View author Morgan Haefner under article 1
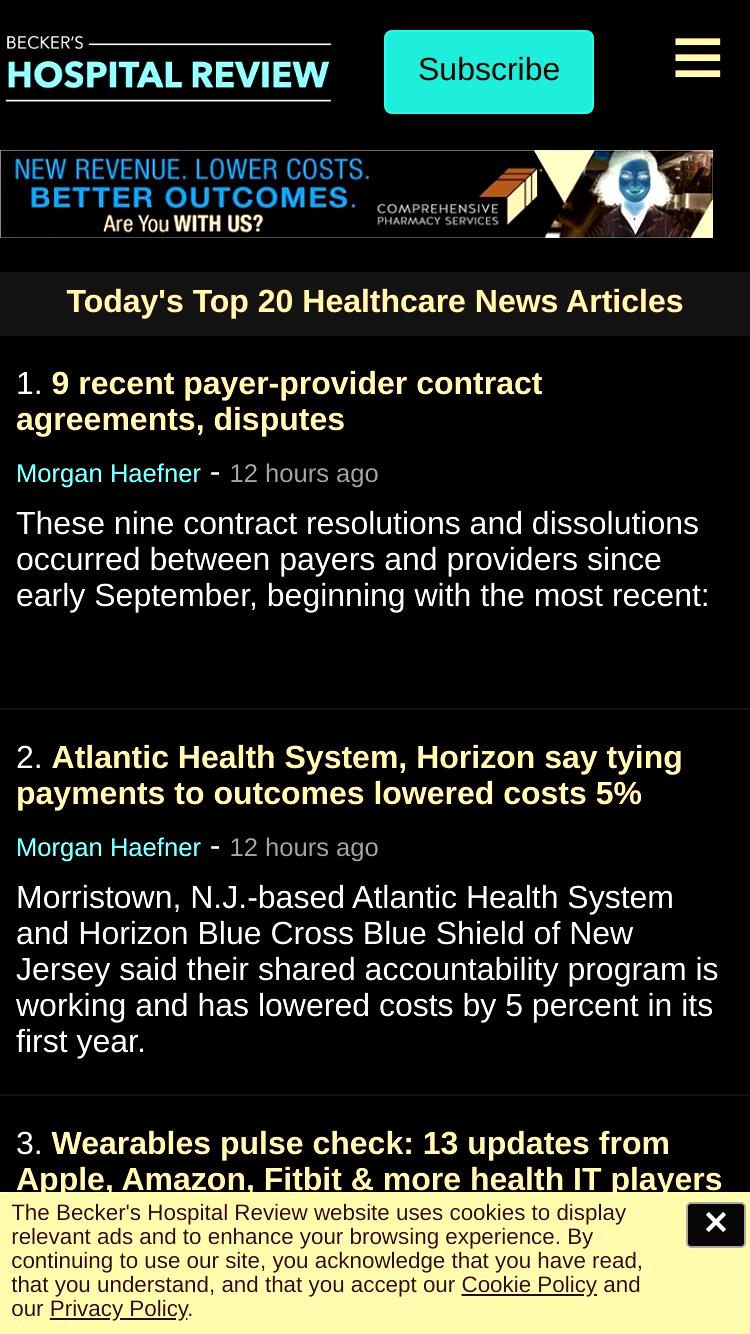The image size is (750, 1334). pyautogui.click(x=108, y=473)
